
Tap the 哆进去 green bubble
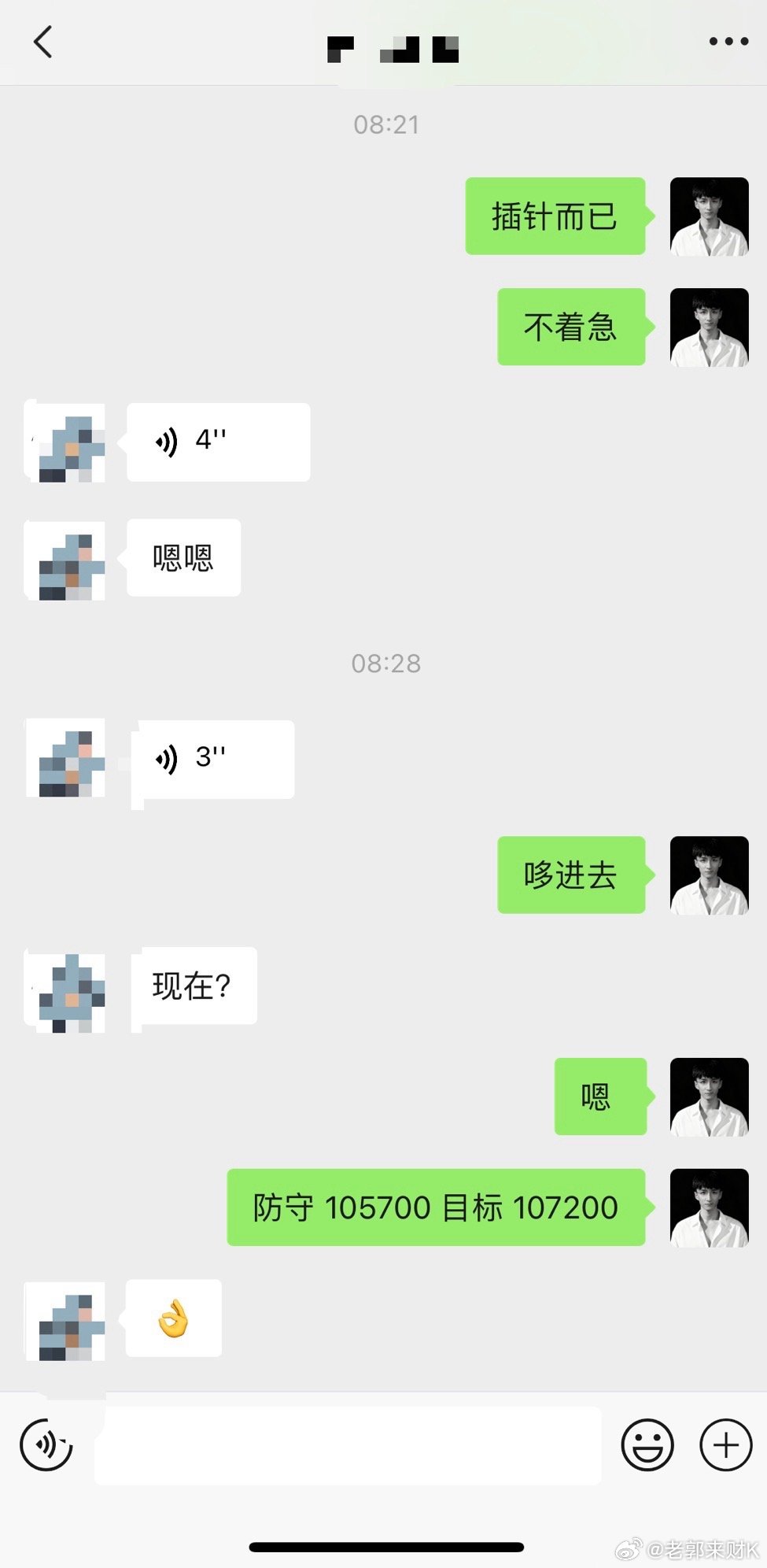pyautogui.click(x=570, y=875)
